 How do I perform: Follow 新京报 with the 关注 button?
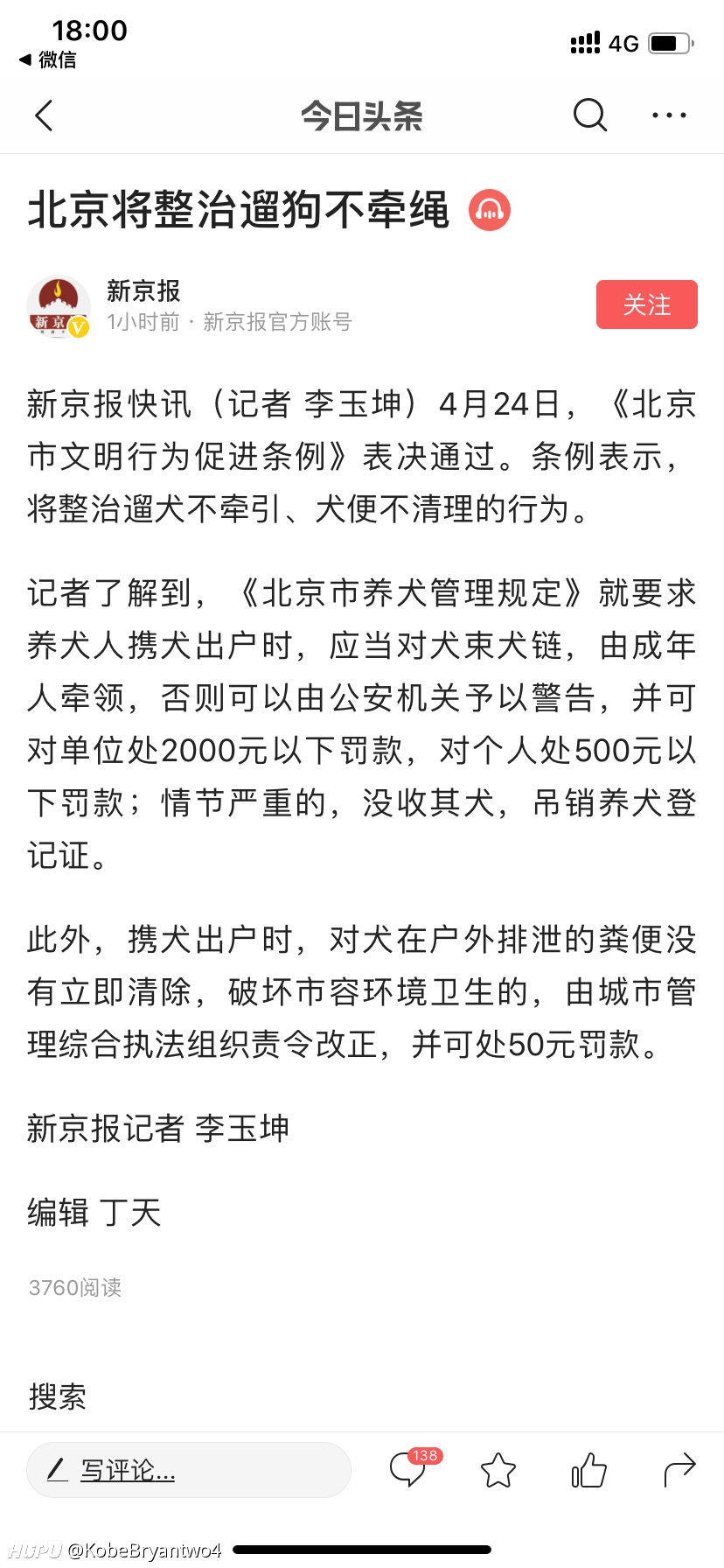coord(647,304)
